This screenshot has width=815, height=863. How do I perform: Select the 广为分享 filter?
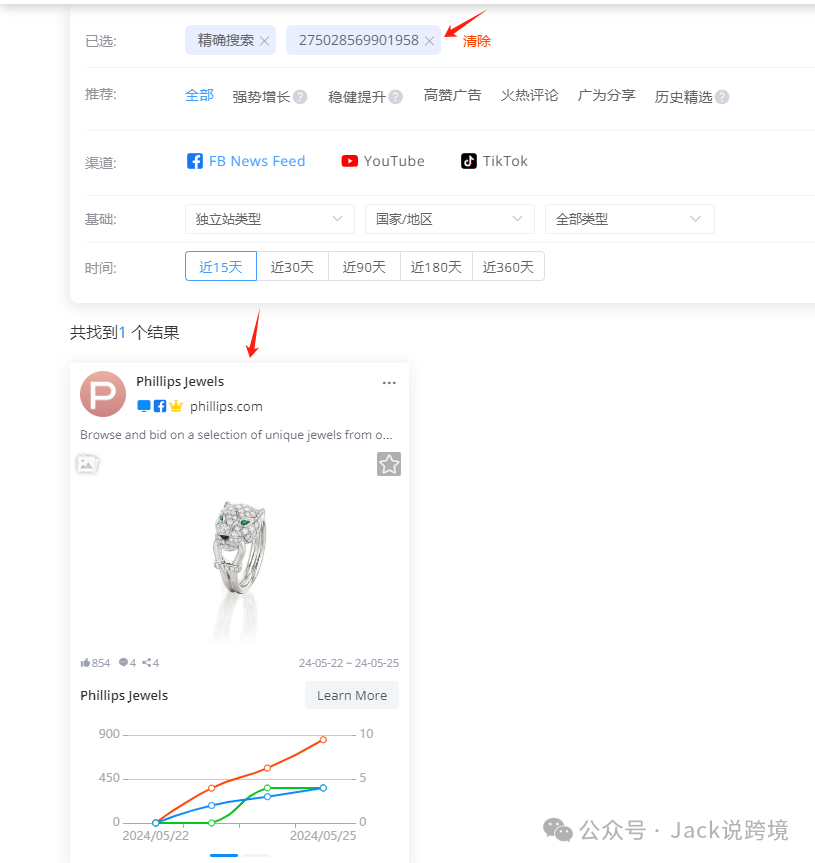coord(606,95)
